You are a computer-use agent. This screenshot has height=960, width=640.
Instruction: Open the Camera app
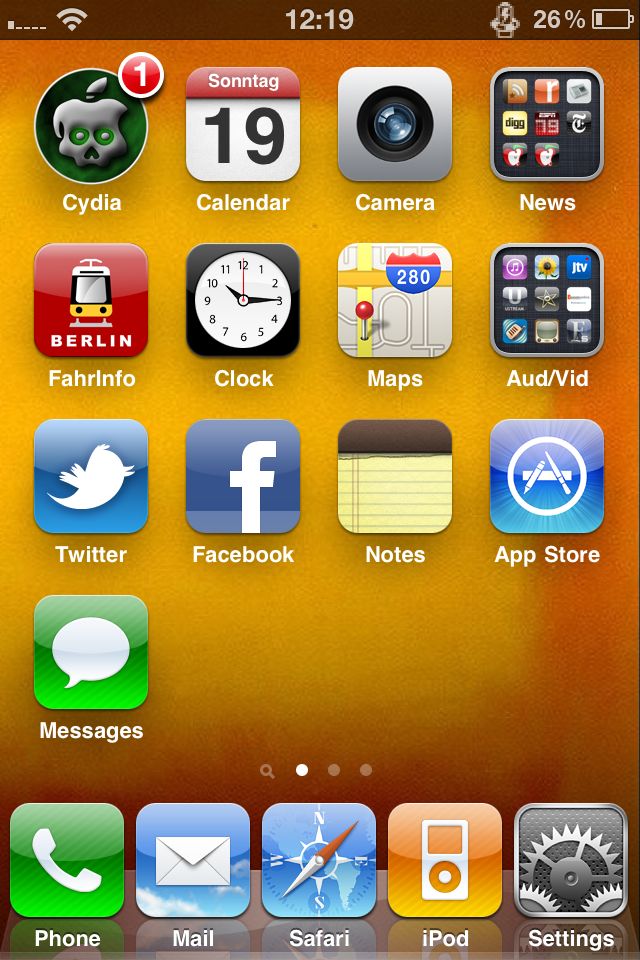395,125
